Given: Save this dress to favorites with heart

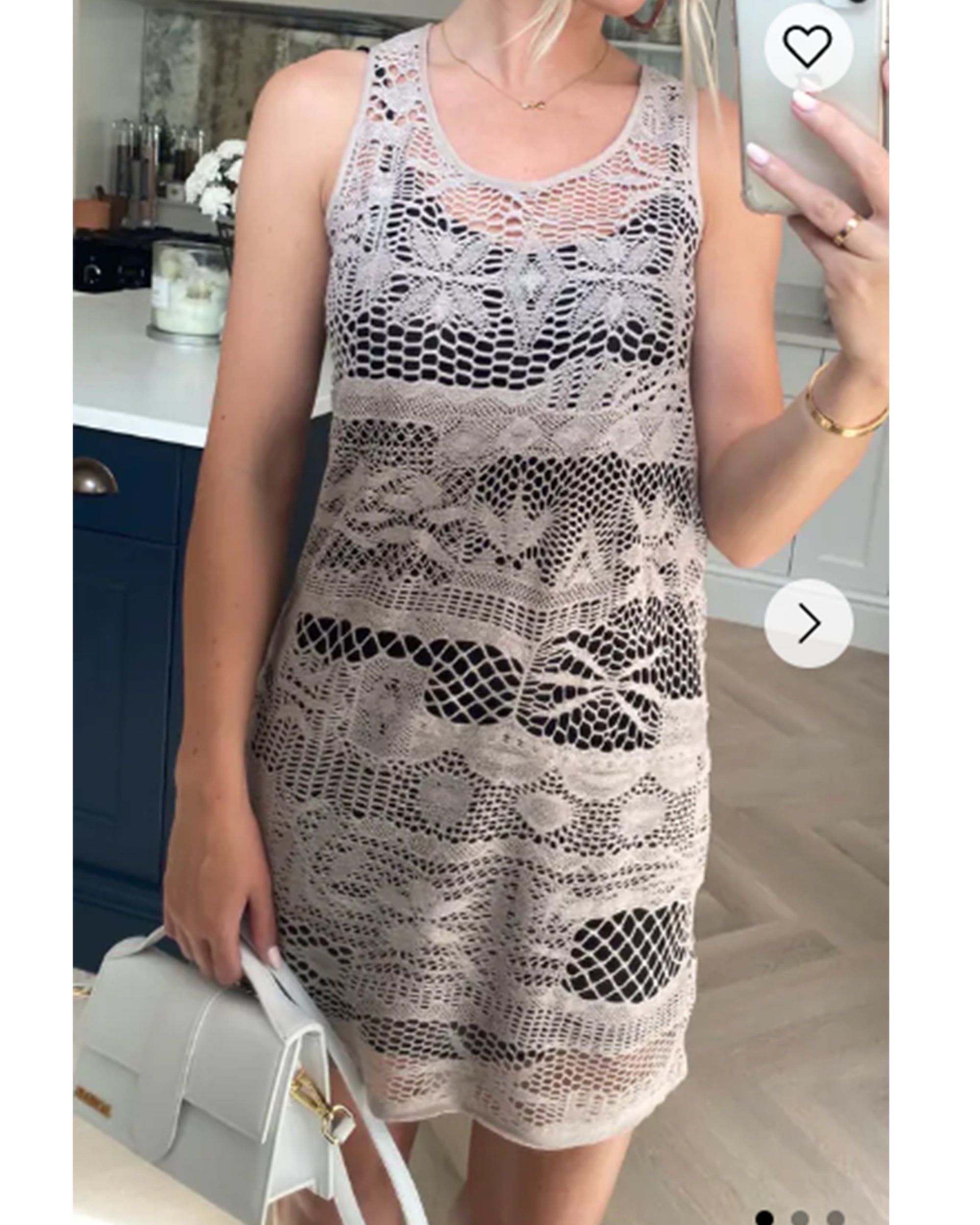Looking at the screenshot, I should [808, 46].
